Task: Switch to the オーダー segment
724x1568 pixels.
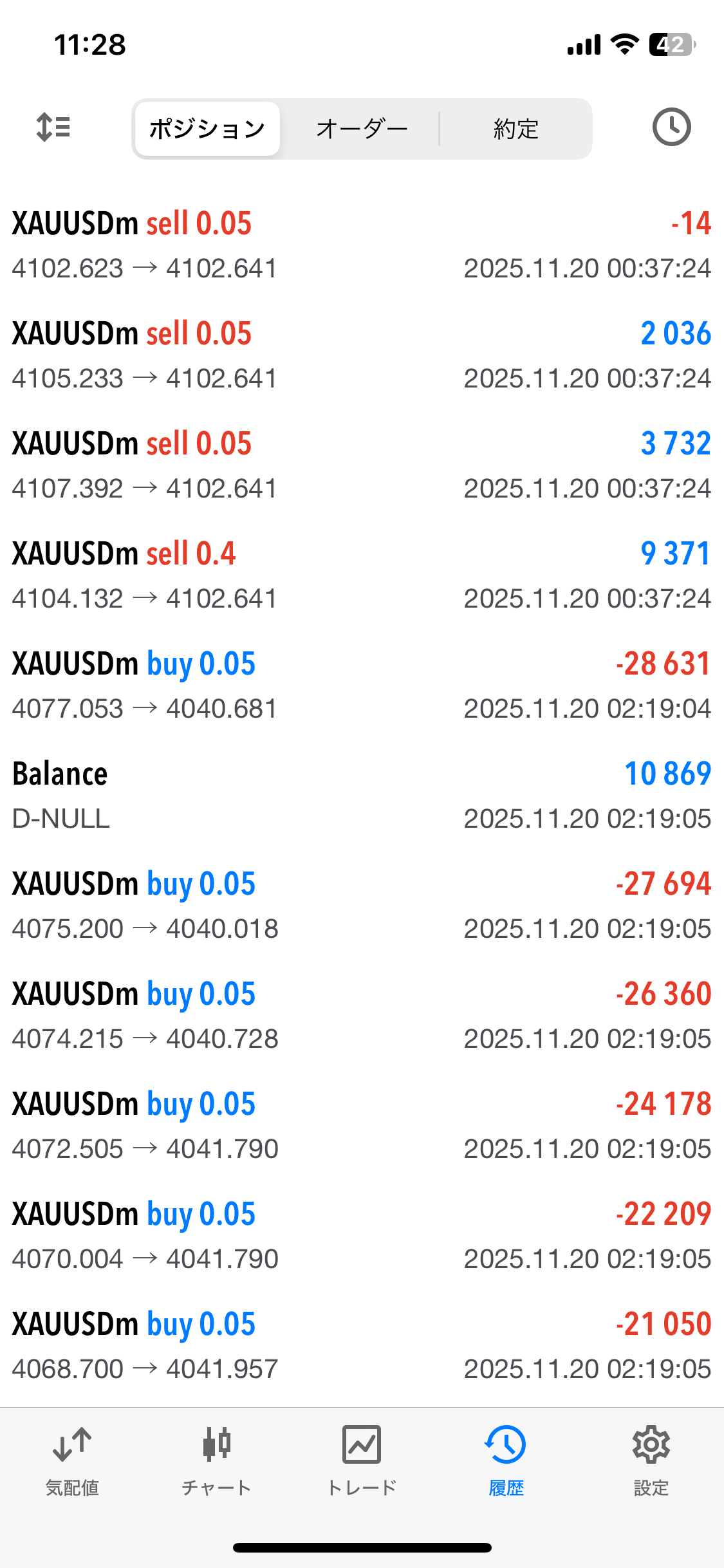Action: pyautogui.click(x=362, y=129)
